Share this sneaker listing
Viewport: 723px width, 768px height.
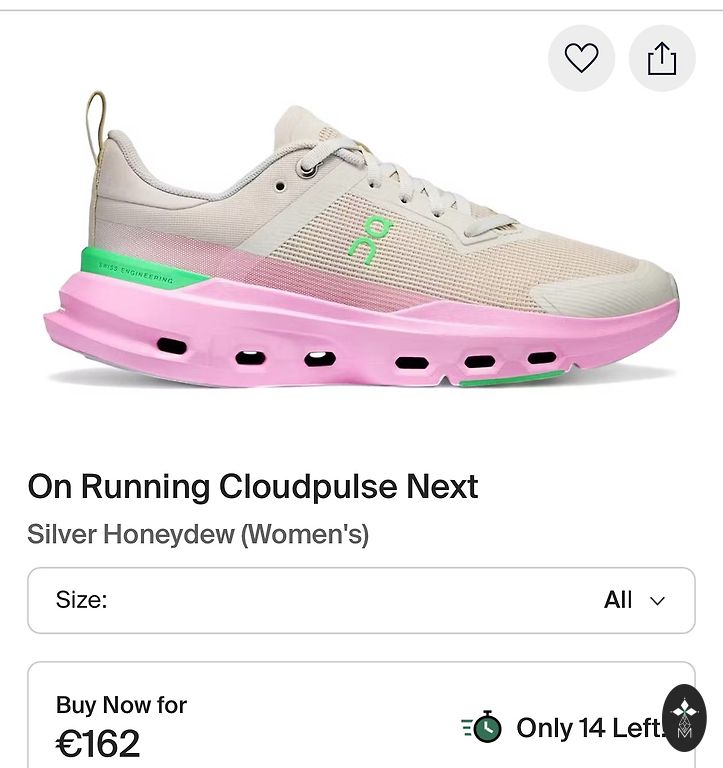point(661,59)
